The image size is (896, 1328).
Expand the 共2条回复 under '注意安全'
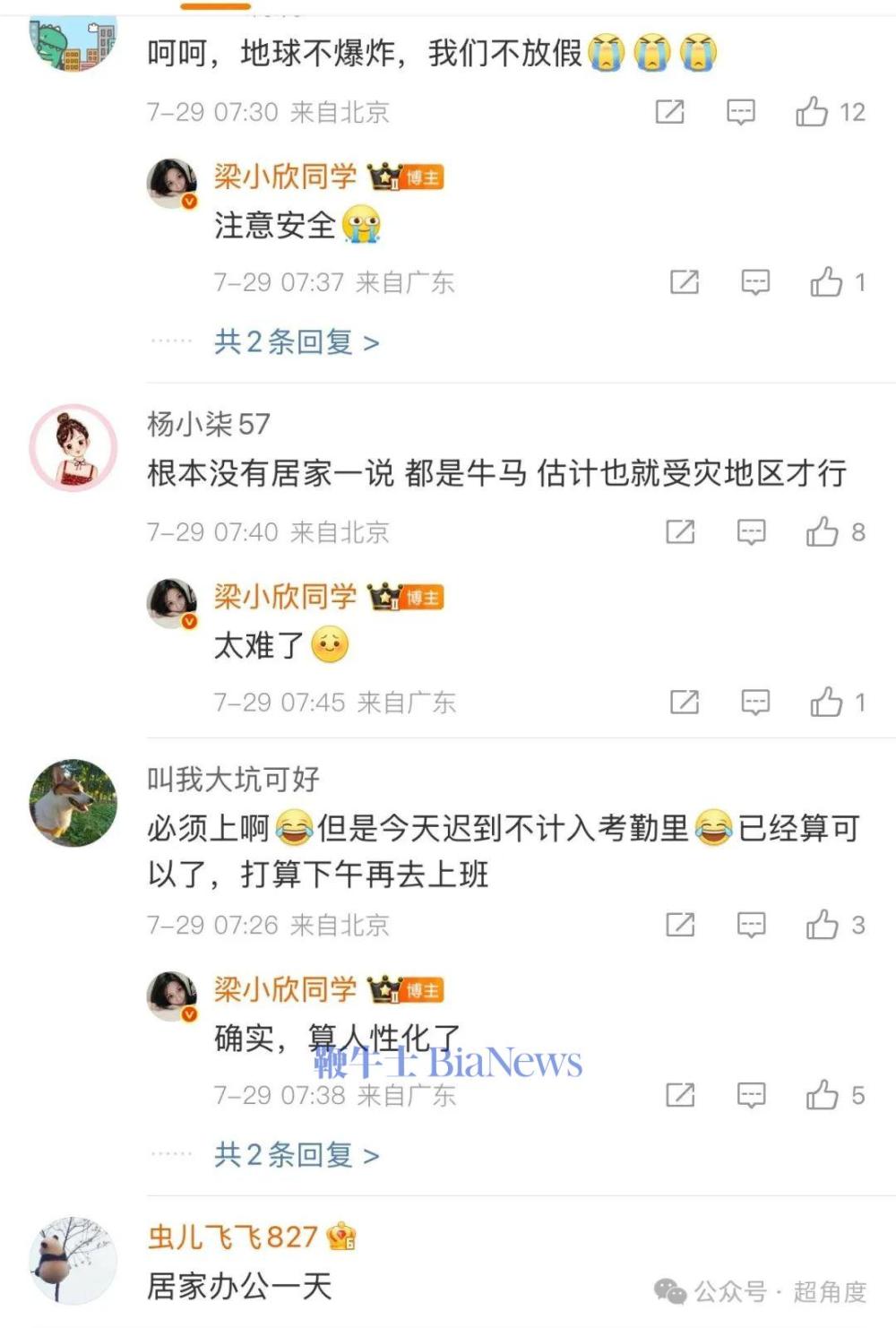tap(297, 342)
